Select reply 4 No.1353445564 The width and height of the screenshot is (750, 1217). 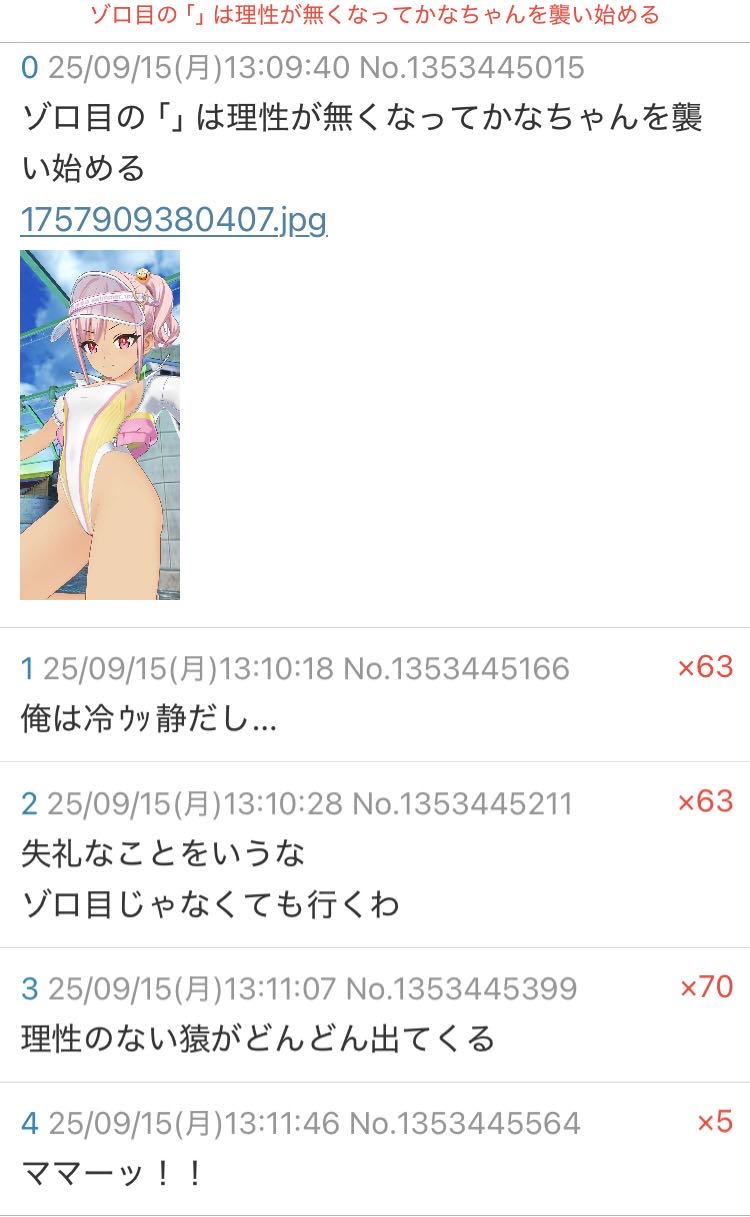pyautogui.click(x=463, y=1123)
